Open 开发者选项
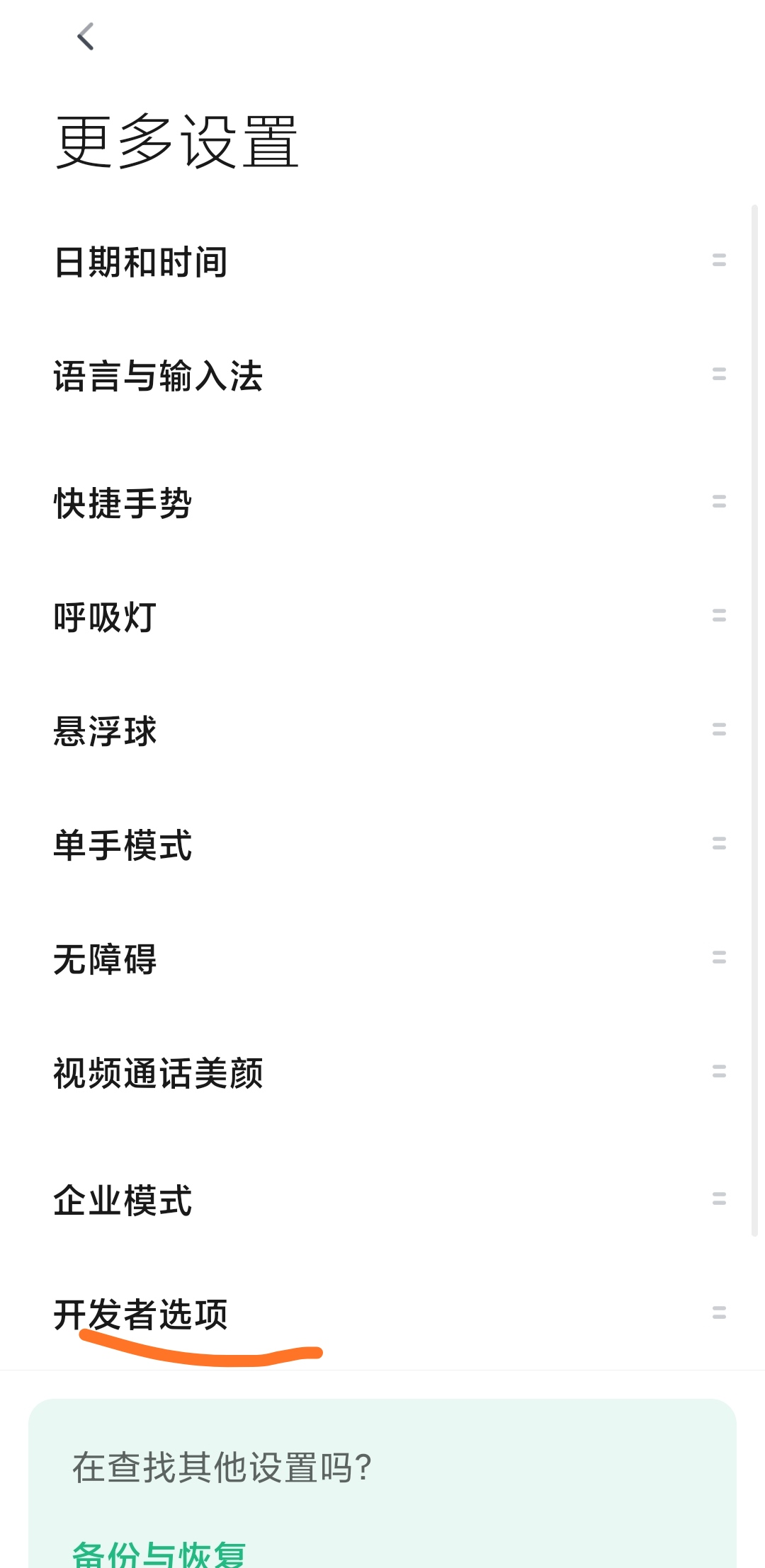The height and width of the screenshot is (1568, 765). pos(140,1314)
